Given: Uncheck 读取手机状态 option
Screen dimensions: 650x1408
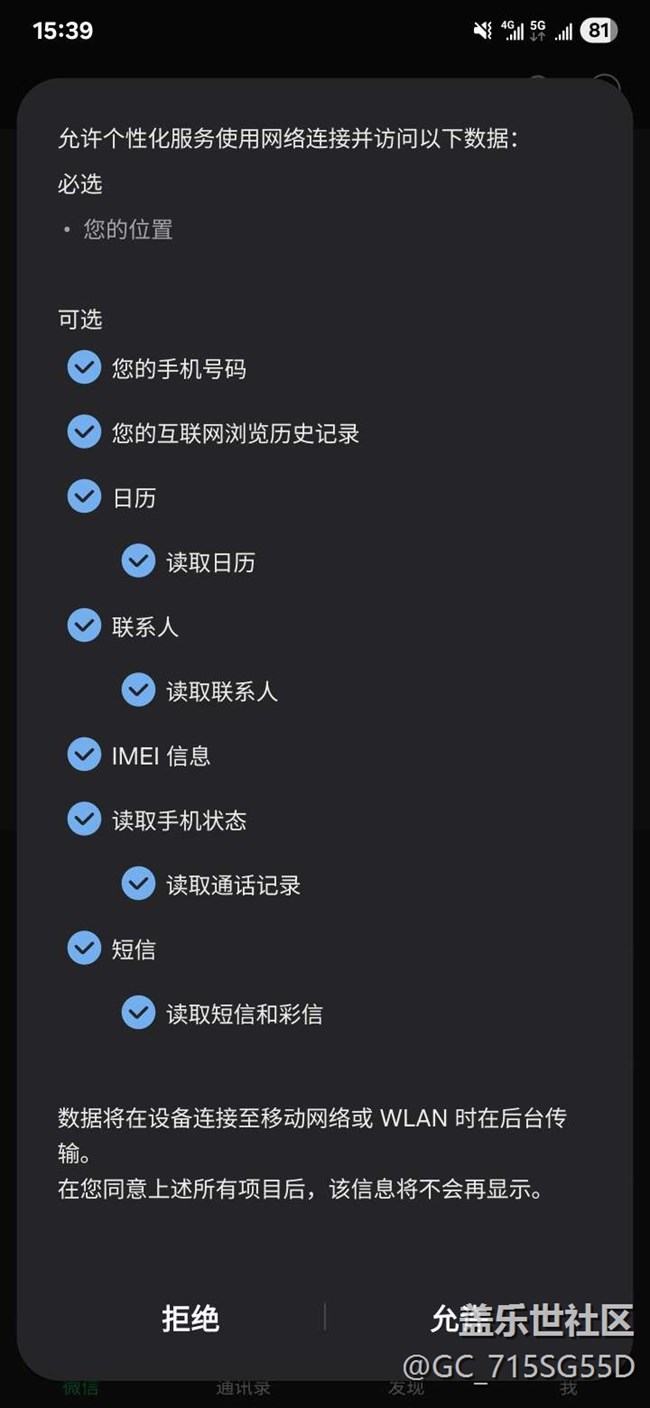Looking at the screenshot, I should click(84, 819).
